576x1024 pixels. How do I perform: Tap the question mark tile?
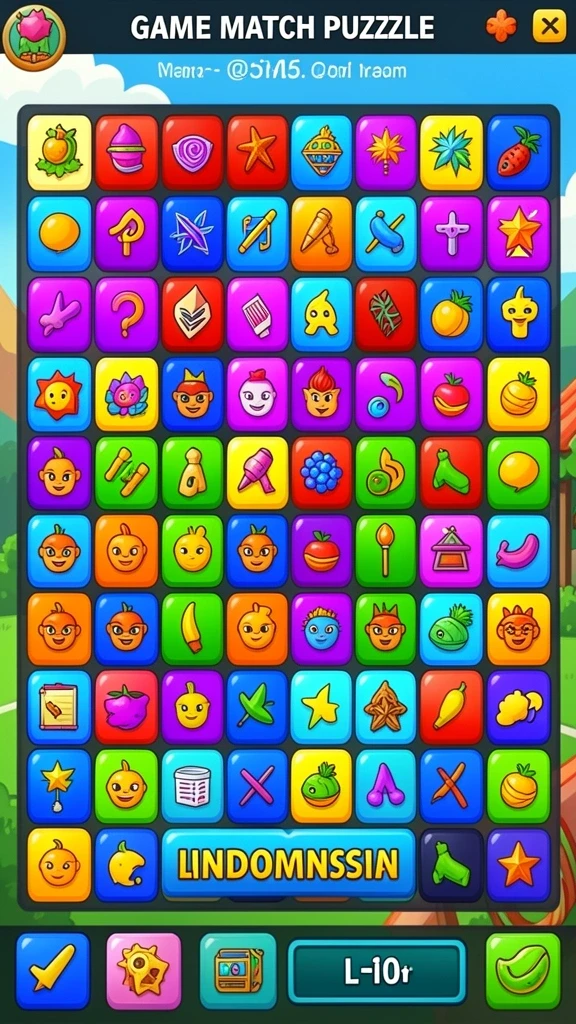pos(127,315)
